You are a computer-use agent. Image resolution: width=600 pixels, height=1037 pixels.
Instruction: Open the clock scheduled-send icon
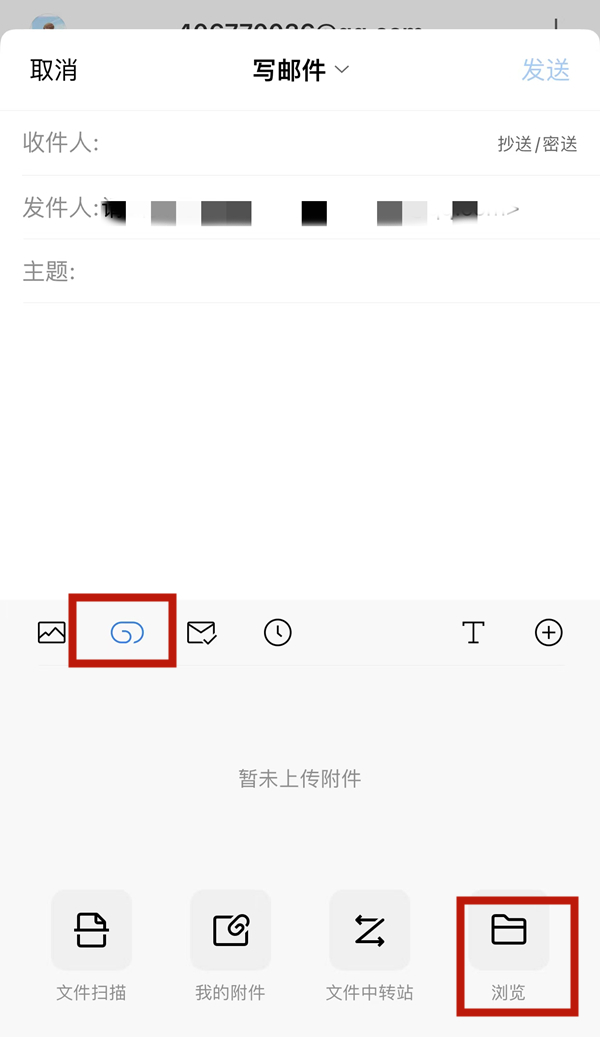click(x=278, y=632)
